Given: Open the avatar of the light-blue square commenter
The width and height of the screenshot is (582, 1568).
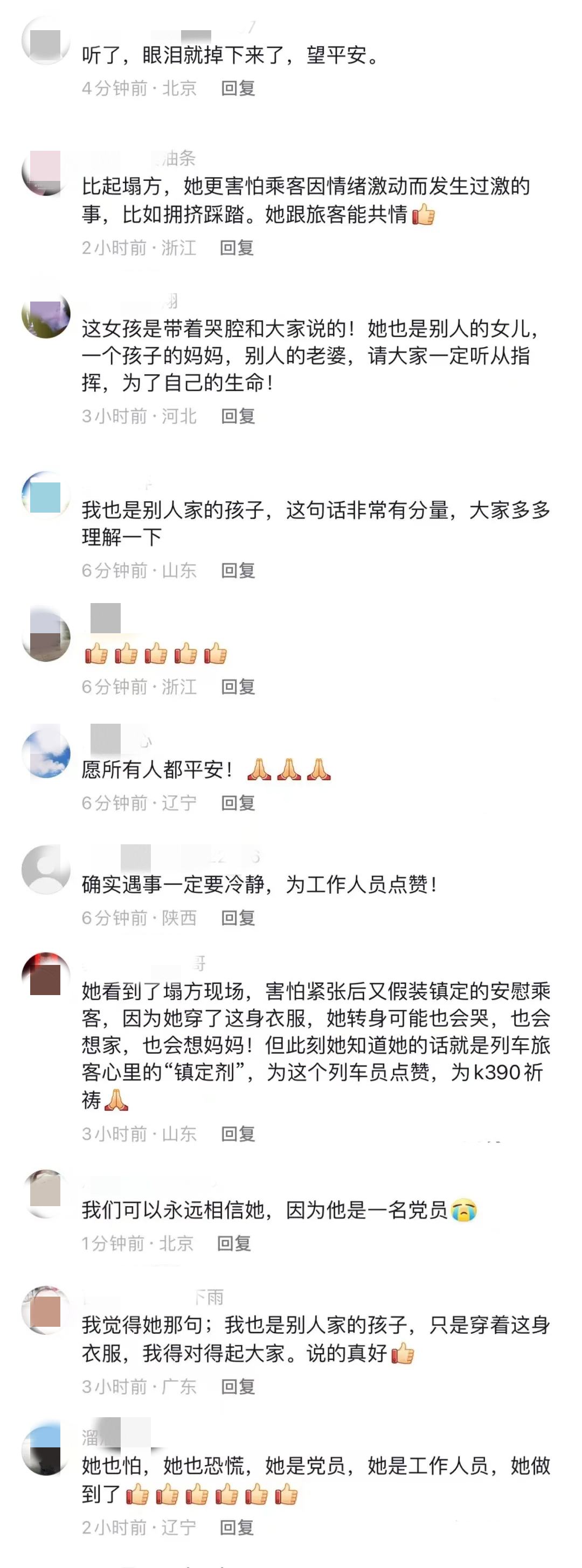Looking at the screenshot, I should click(x=46, y=496).
